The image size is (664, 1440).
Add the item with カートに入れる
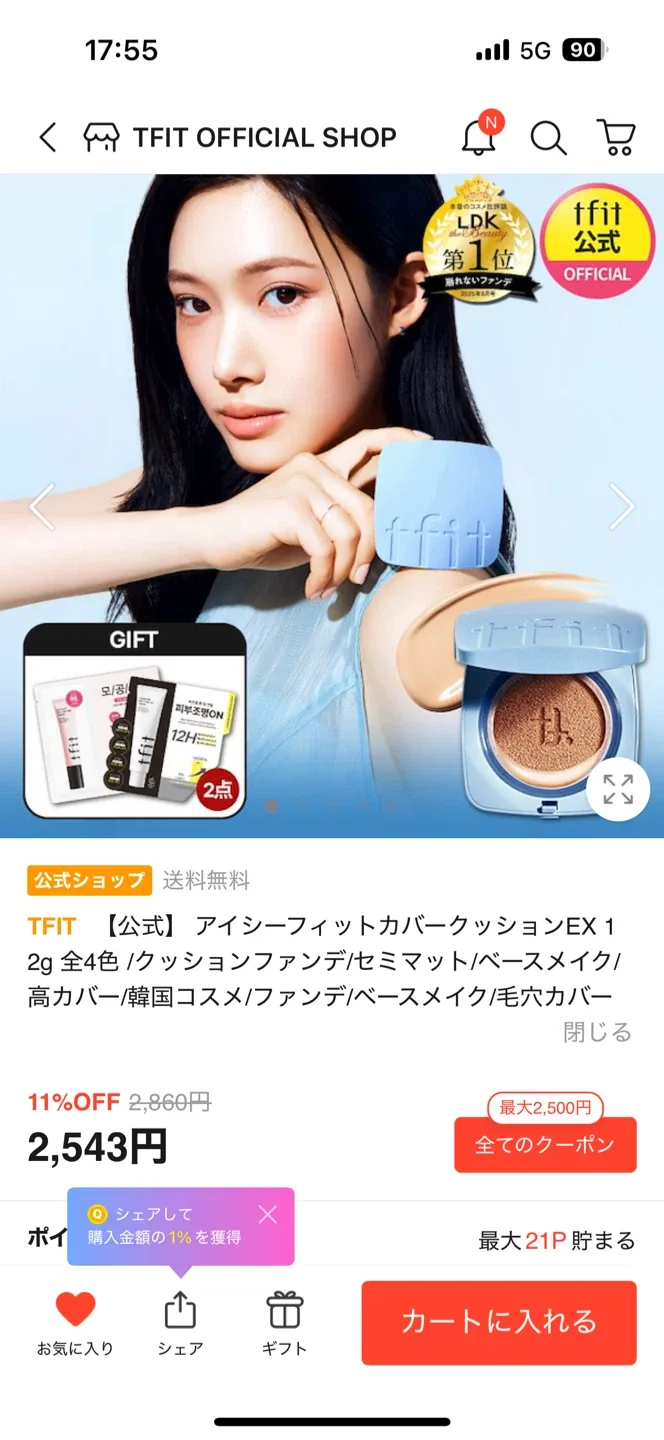pyautogui.click(x=499, y=1322)
